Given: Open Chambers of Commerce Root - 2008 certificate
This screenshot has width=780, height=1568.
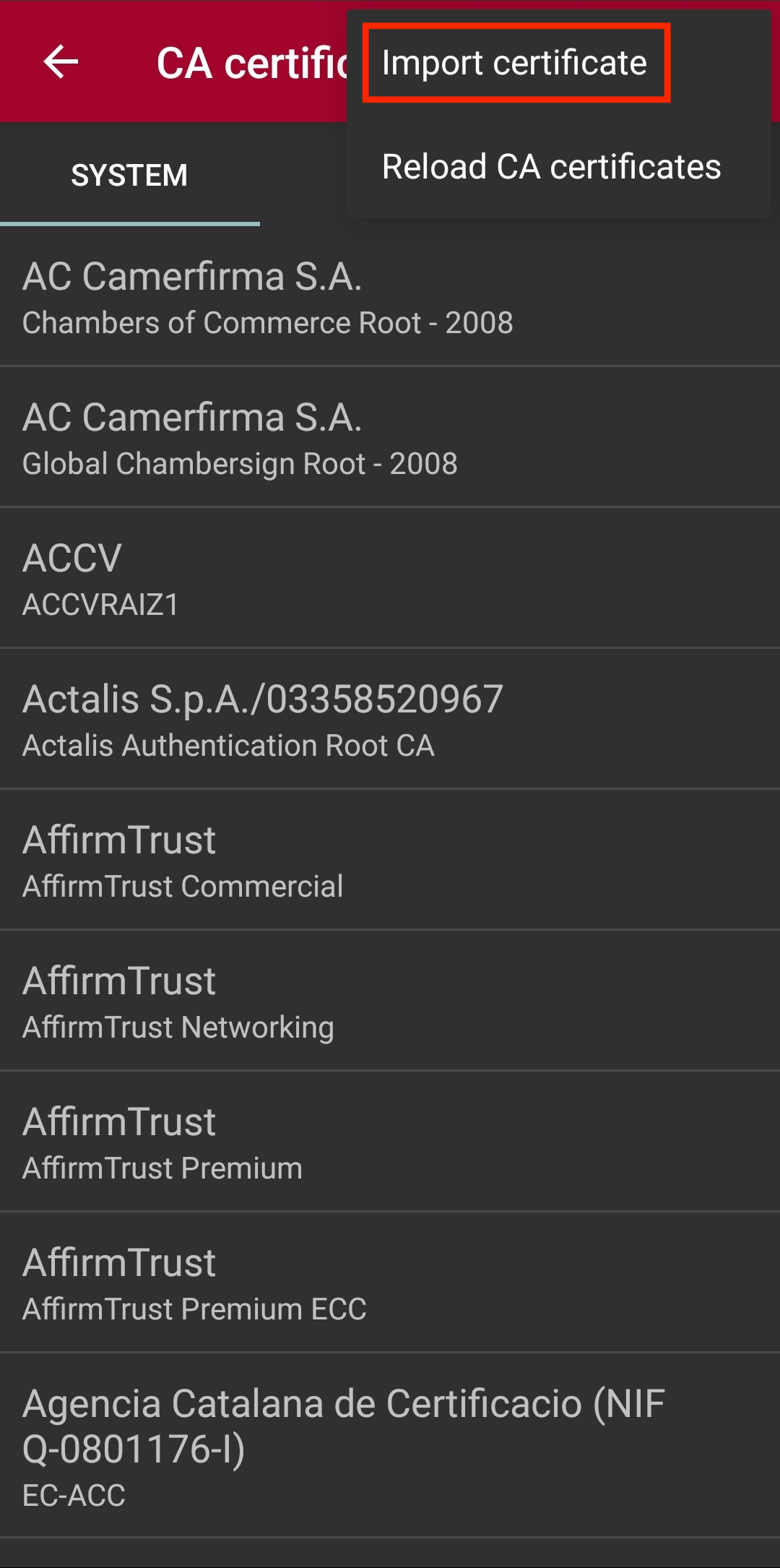Looking at the screenshot, I should pyautogui.click(x=390, y=297).
